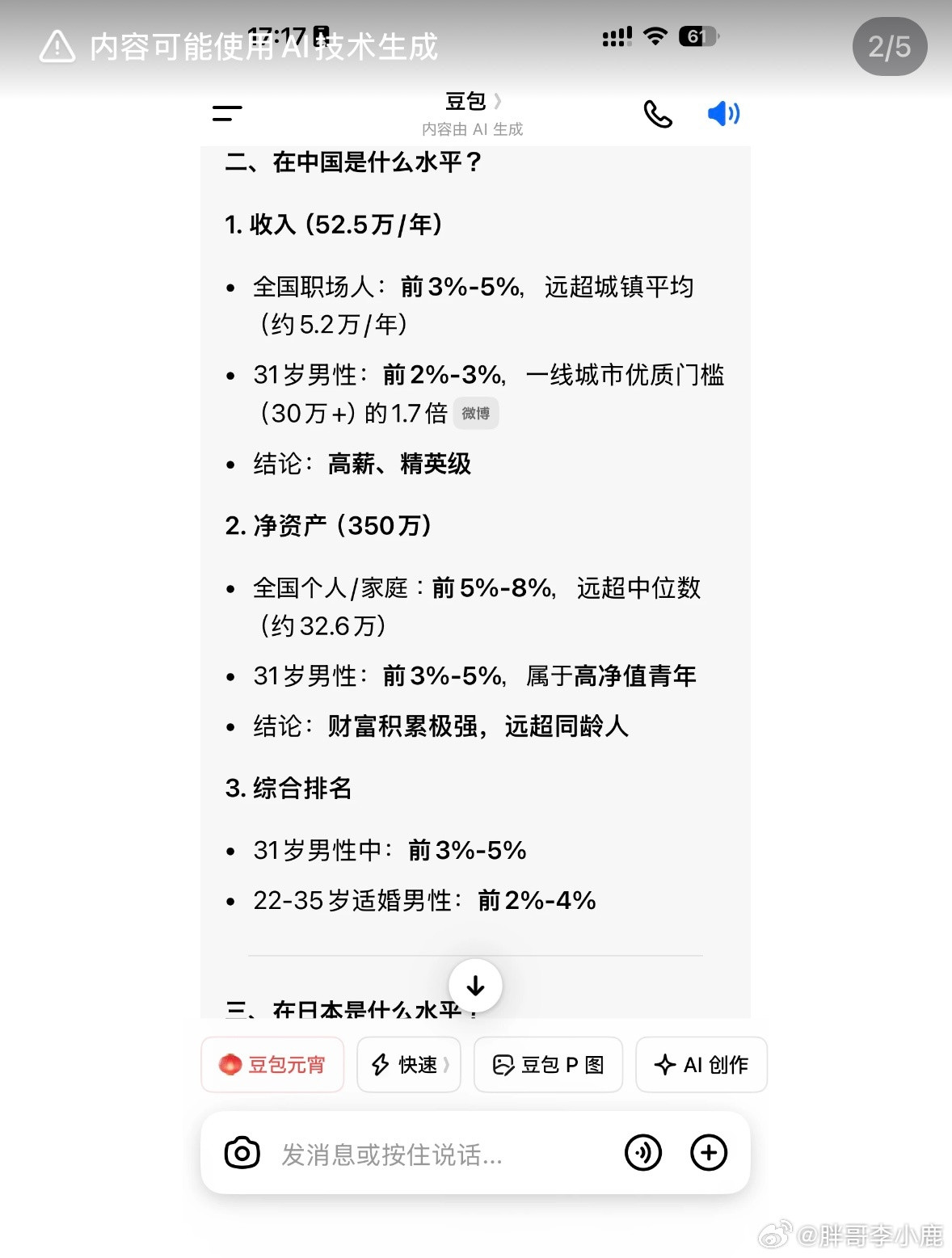Launch AI 创作 with the sparkle icon
952x1258 pixels.
(x=701, y=1065)
